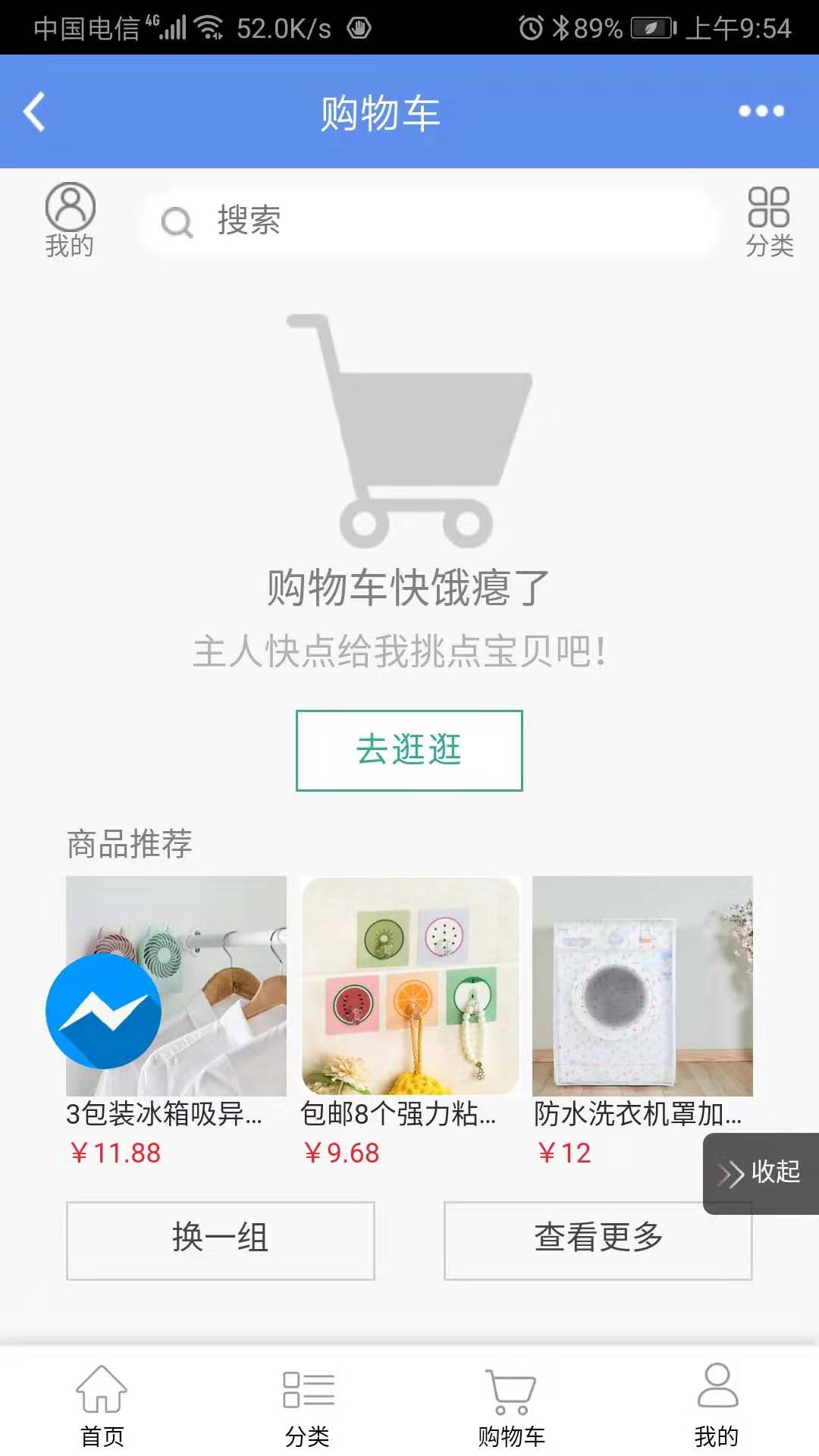Viewport: 819px width, 1456px height.
Task: Collapse the side panel with 收起
Action: [x=761, y=1172]
